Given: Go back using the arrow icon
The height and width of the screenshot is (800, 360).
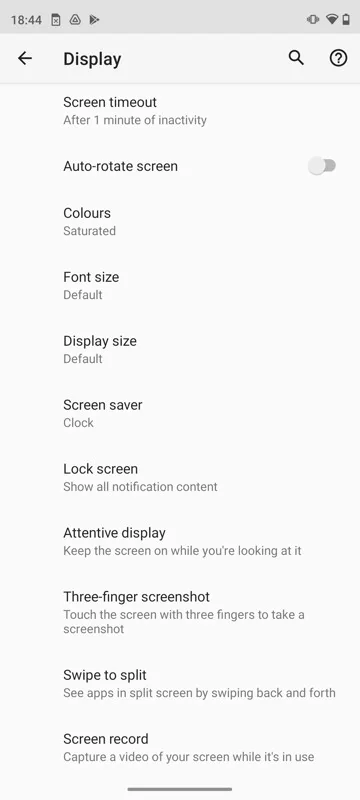Looking at the screenshot, I should [24, 59].
